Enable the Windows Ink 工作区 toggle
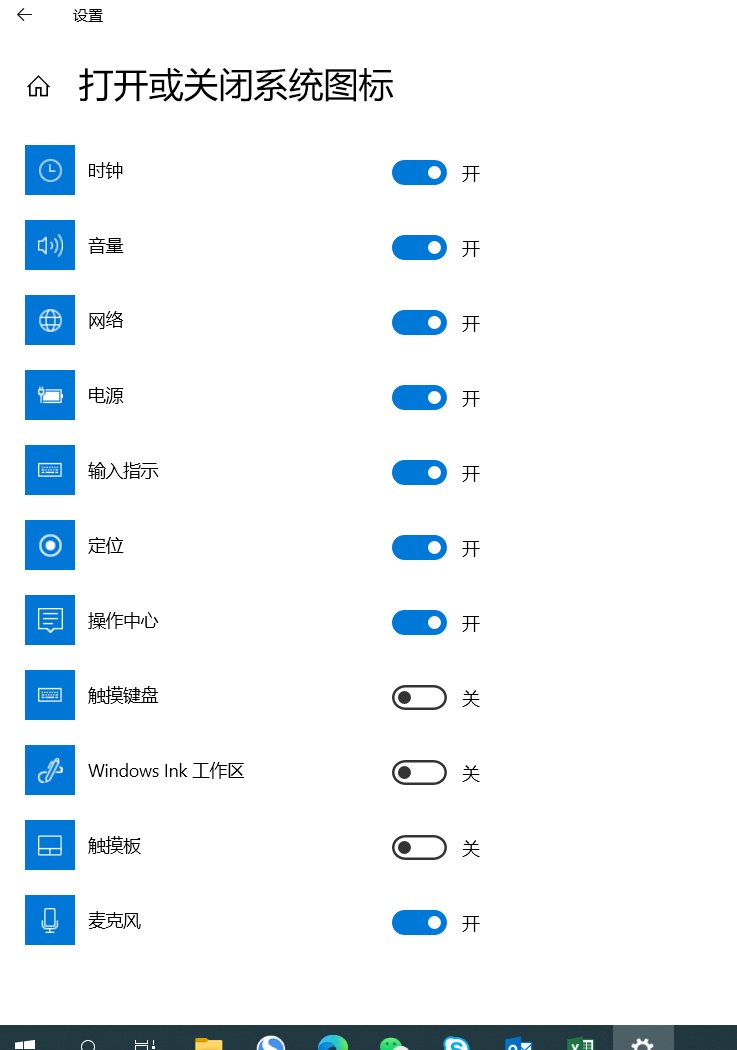The image size is (737, 1050). pyautogui.click(x=419, y=772)
